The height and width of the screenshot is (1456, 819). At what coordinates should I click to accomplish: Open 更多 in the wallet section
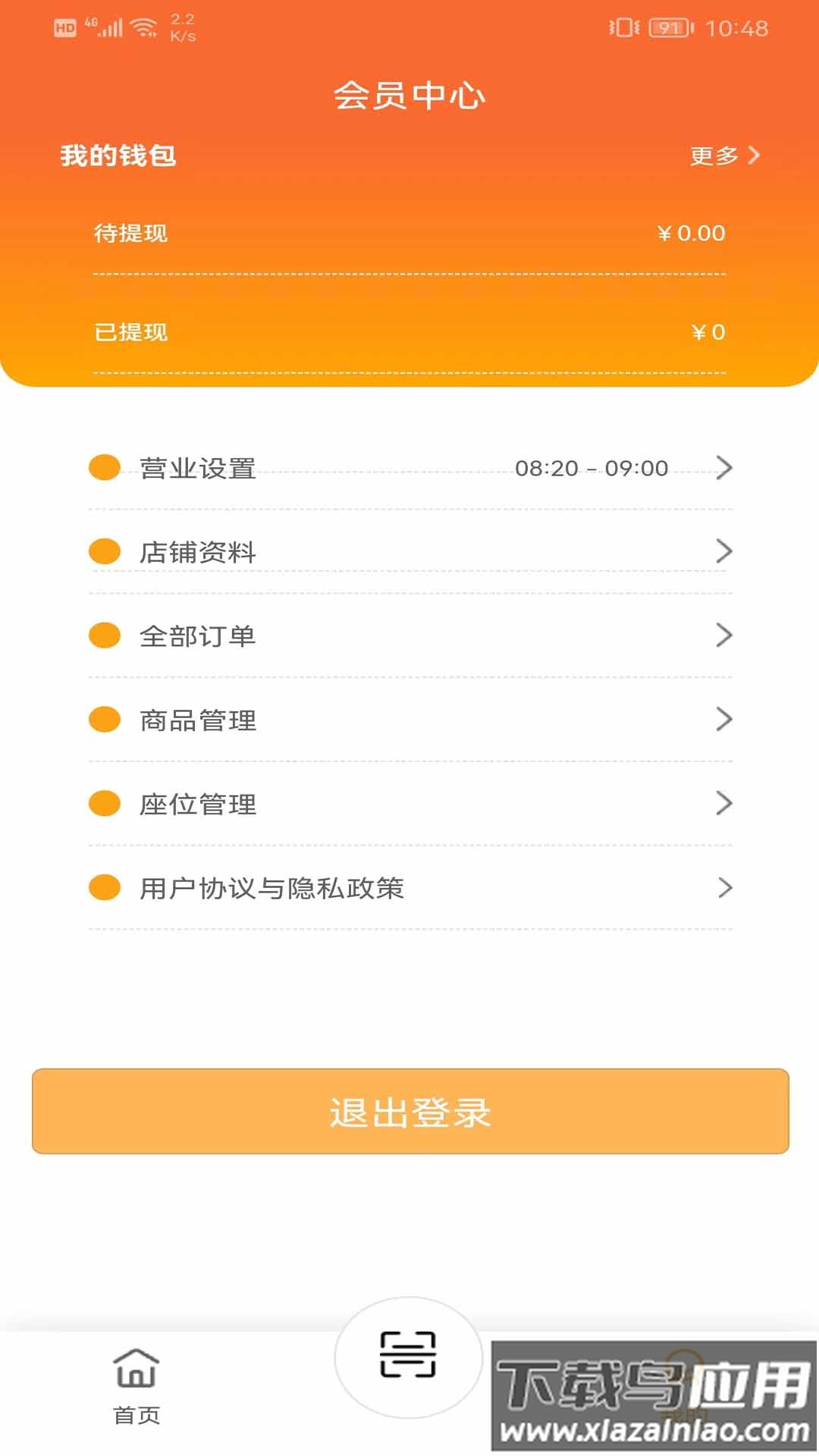pos(713,156)
